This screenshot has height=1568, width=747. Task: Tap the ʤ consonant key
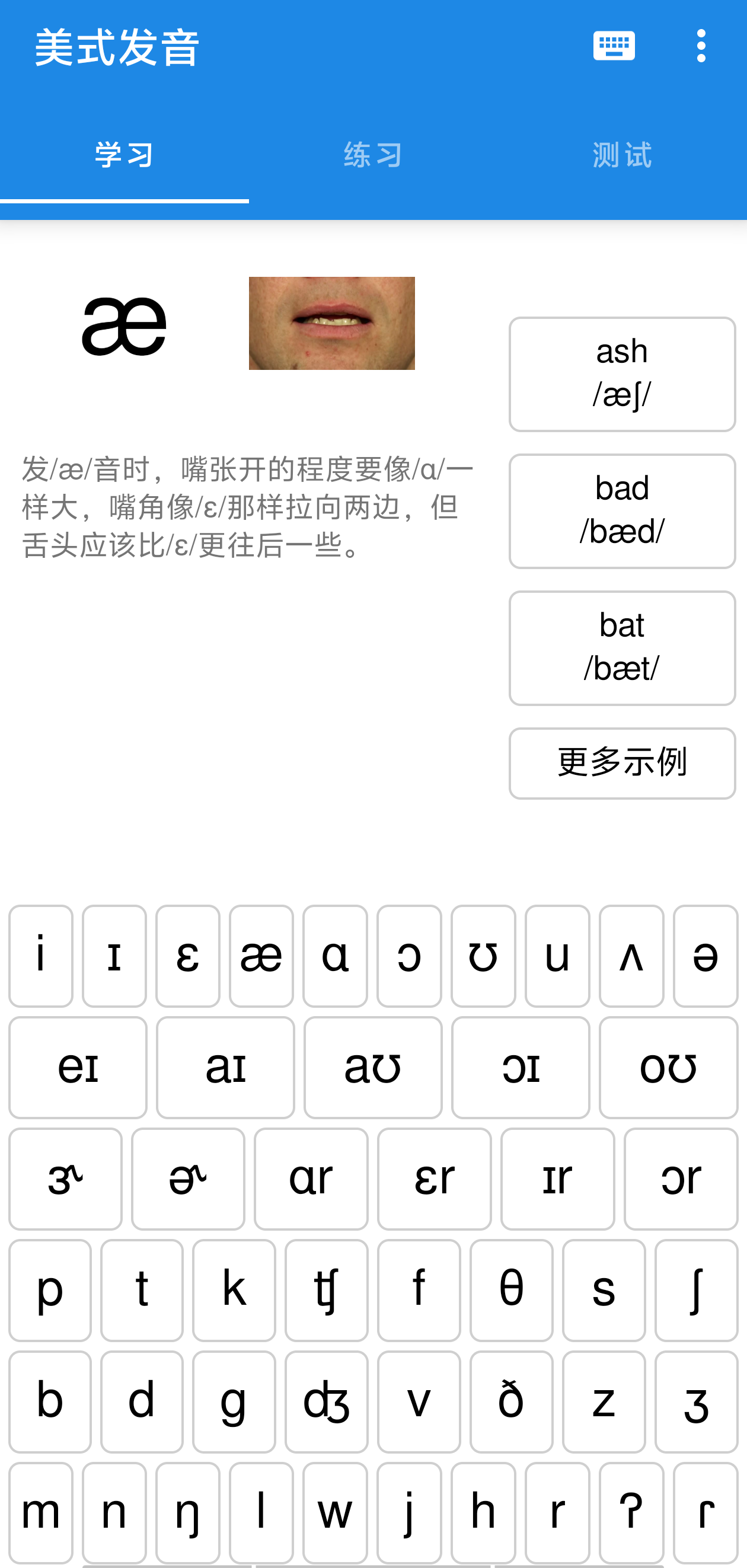pos(326,1402)
